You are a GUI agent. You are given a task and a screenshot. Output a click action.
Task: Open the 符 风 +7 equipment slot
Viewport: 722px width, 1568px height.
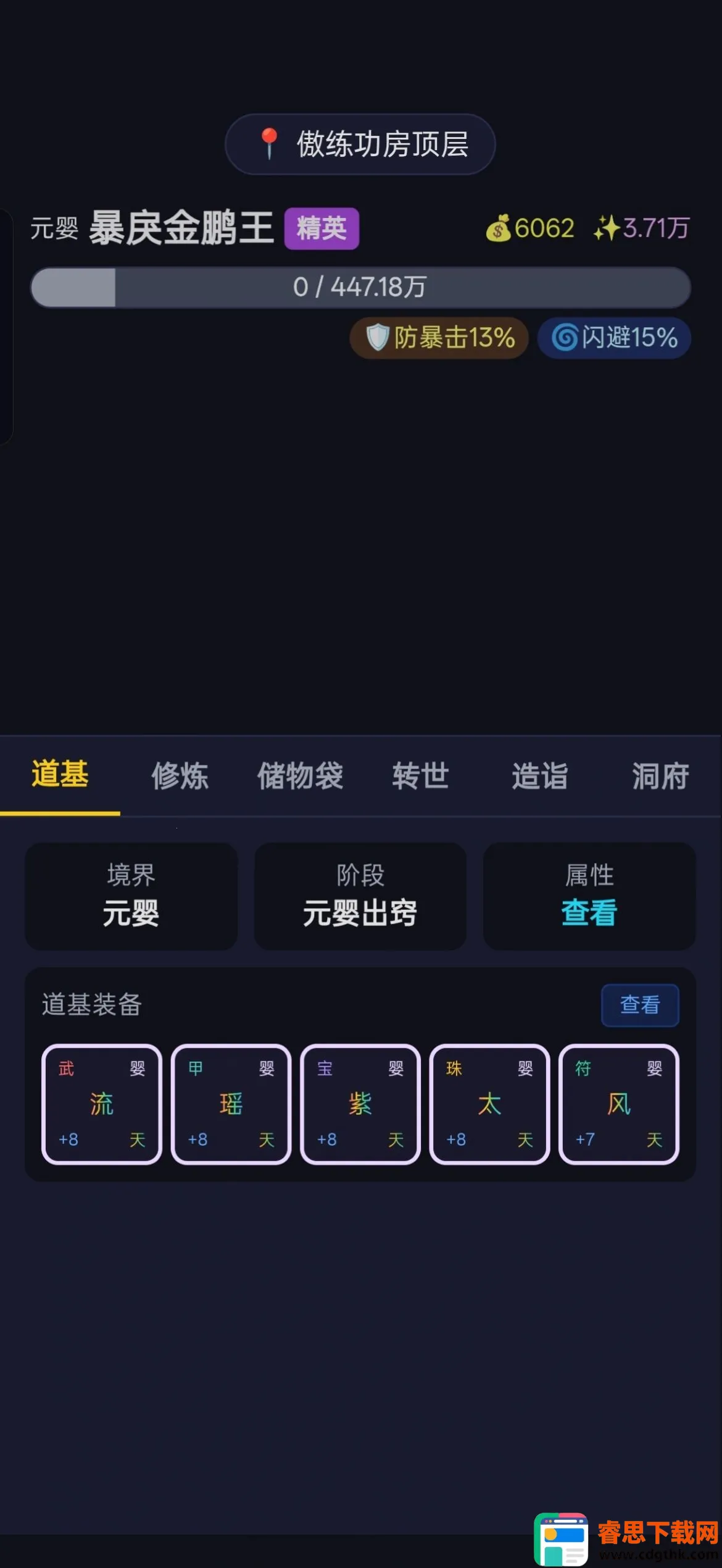pos(619,1104)
